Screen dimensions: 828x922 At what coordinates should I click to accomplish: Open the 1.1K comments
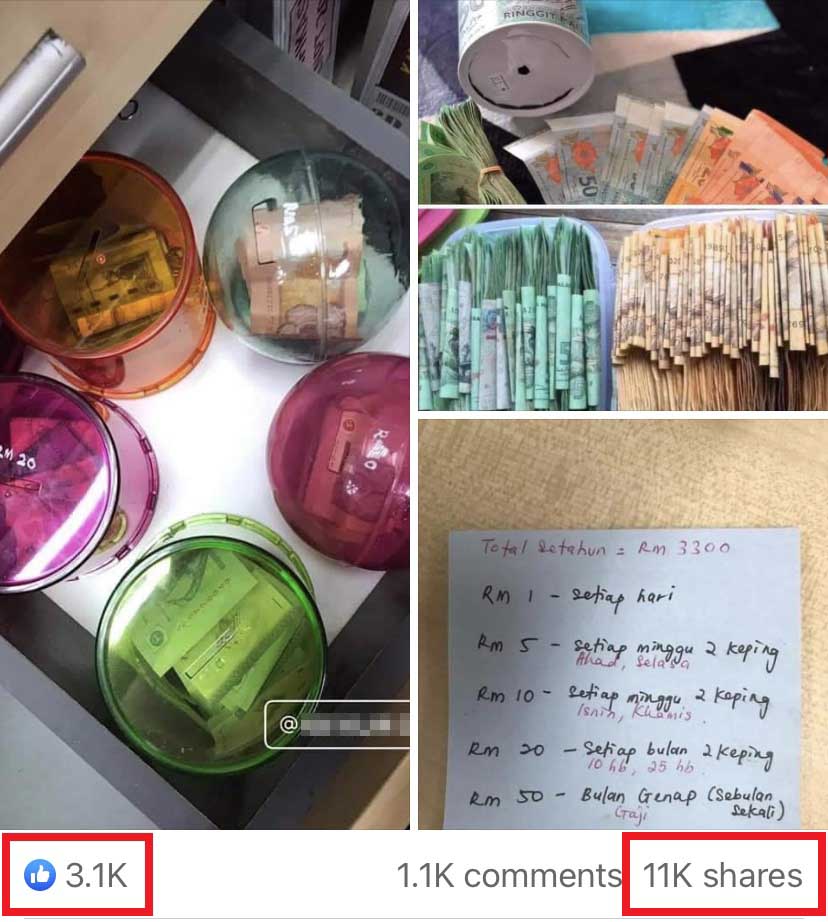tap(508, 876)
